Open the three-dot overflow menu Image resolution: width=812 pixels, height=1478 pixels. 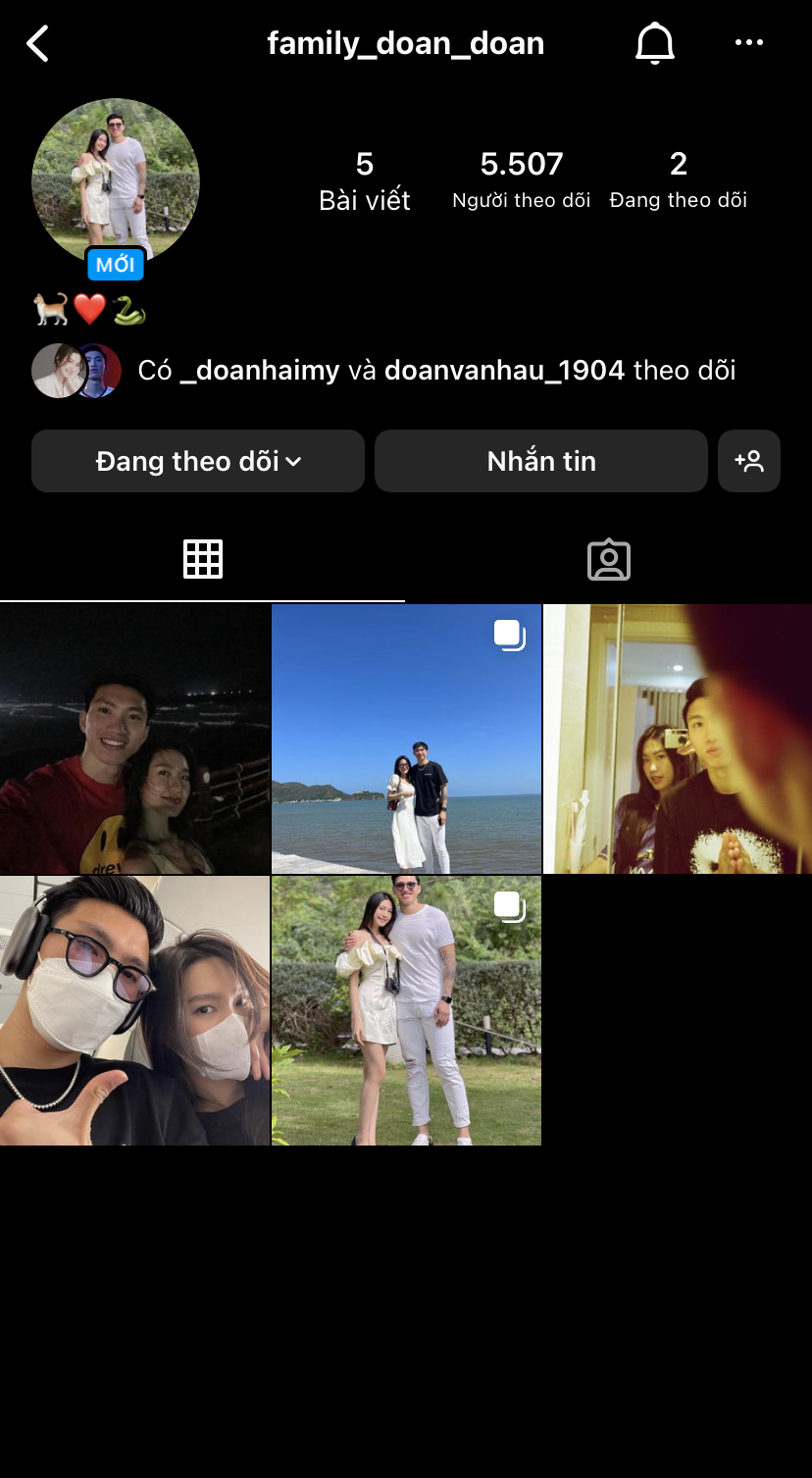click(749, 43)
